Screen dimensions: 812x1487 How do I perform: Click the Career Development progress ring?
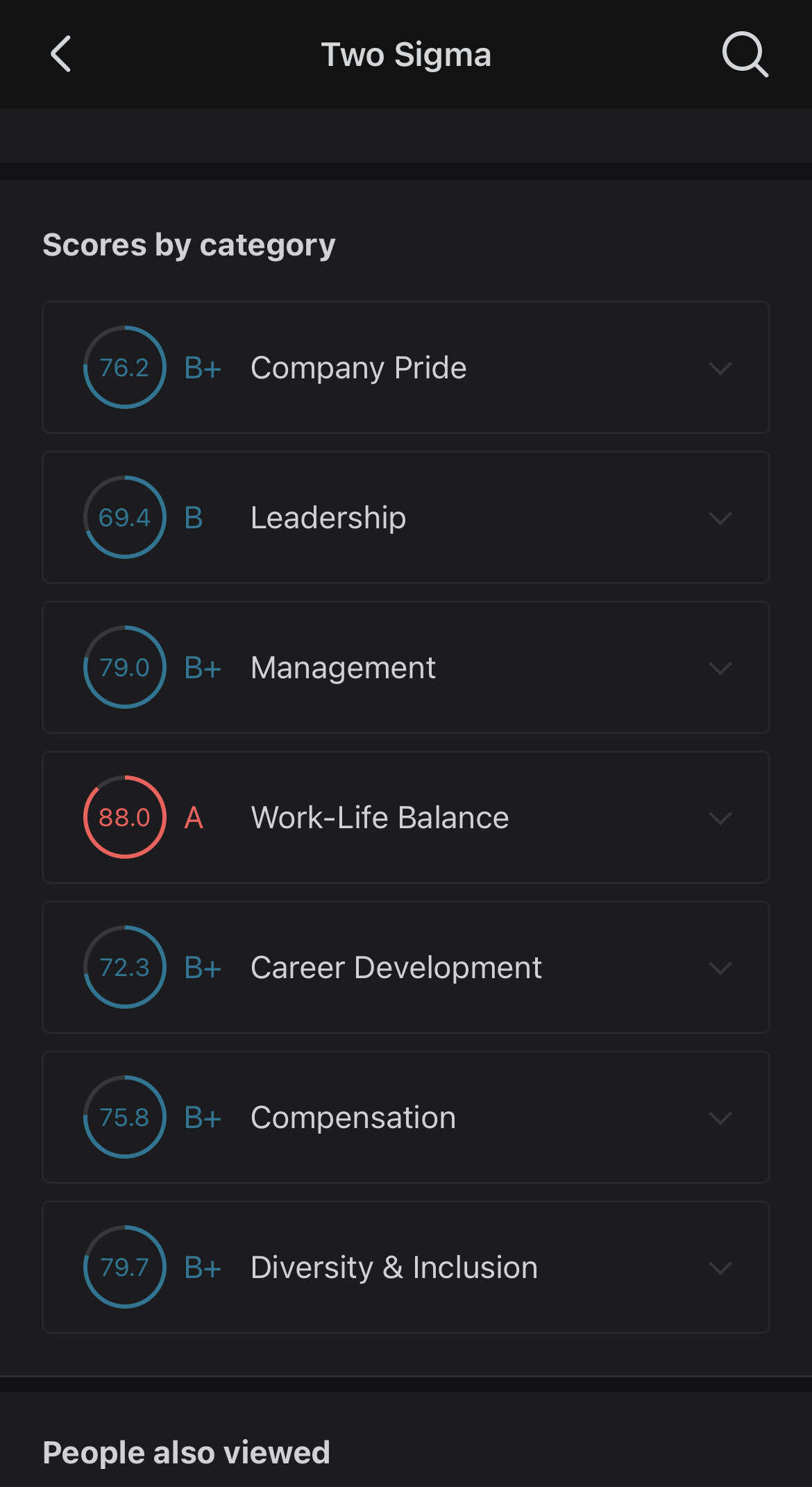tap(124, 967)
